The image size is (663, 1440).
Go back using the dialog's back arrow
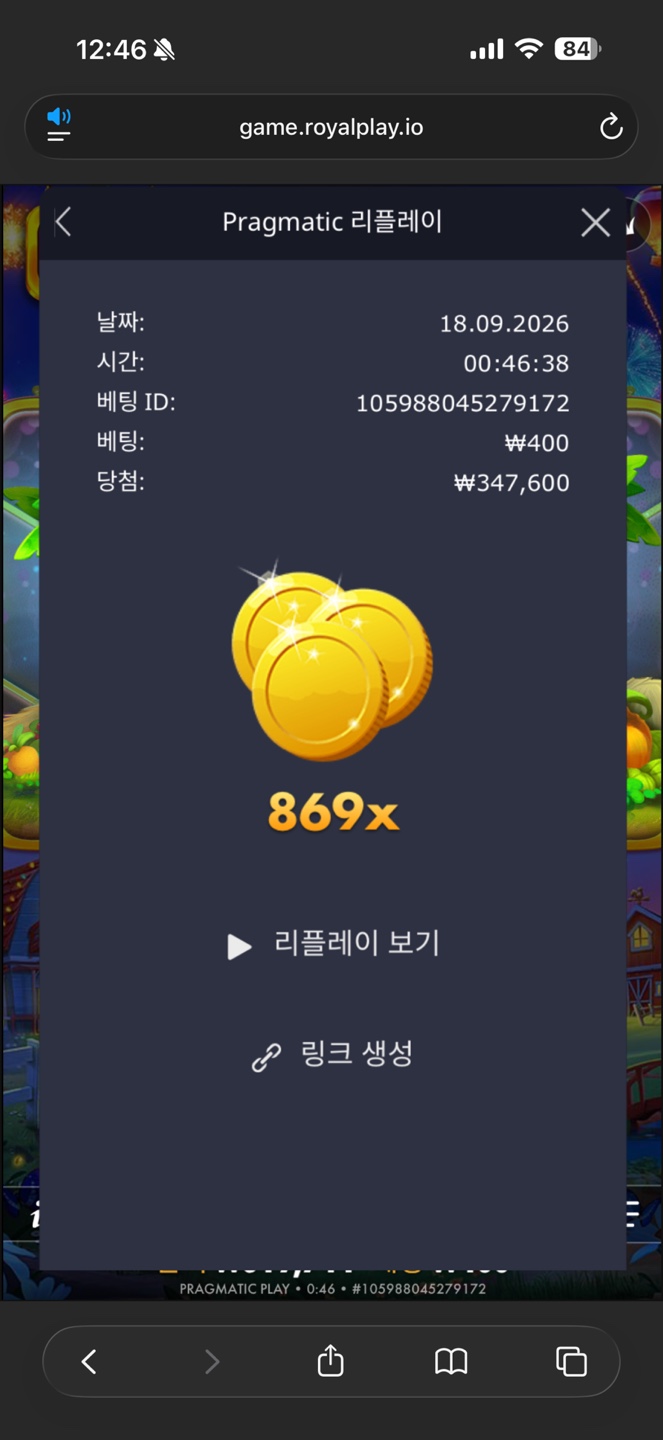(x=63, y=222)
